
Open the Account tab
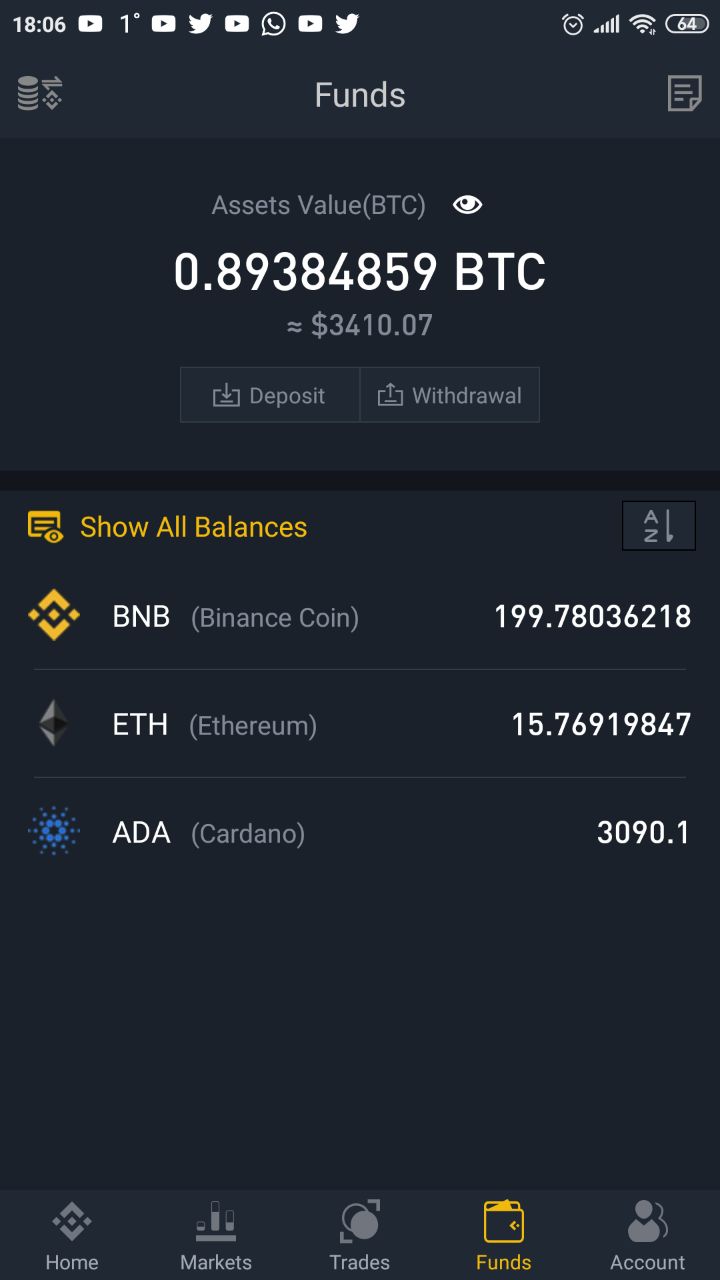click(x=648, y=1235)
